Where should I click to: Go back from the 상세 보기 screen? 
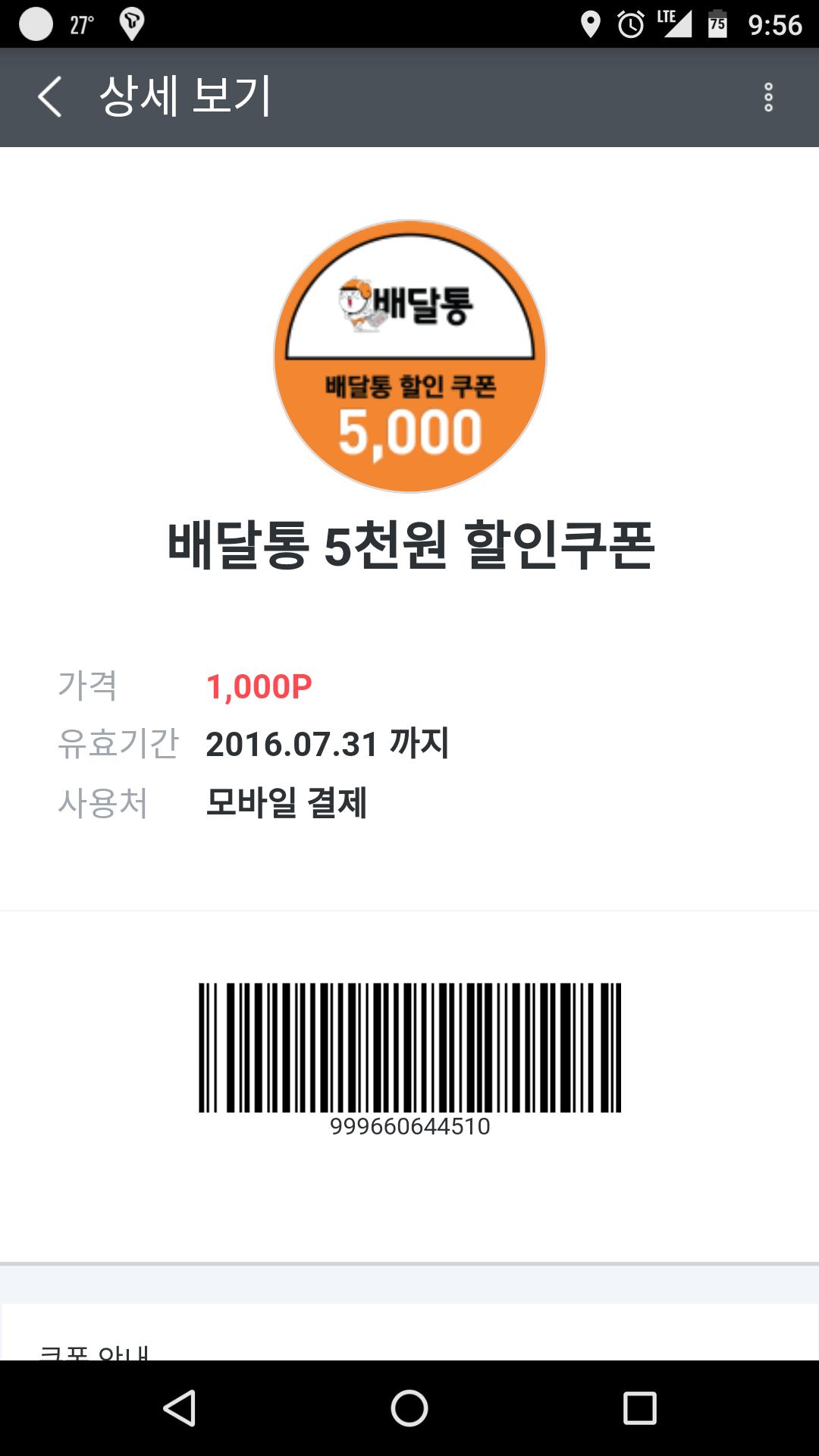pyautogui.click(x=50, y=98)
